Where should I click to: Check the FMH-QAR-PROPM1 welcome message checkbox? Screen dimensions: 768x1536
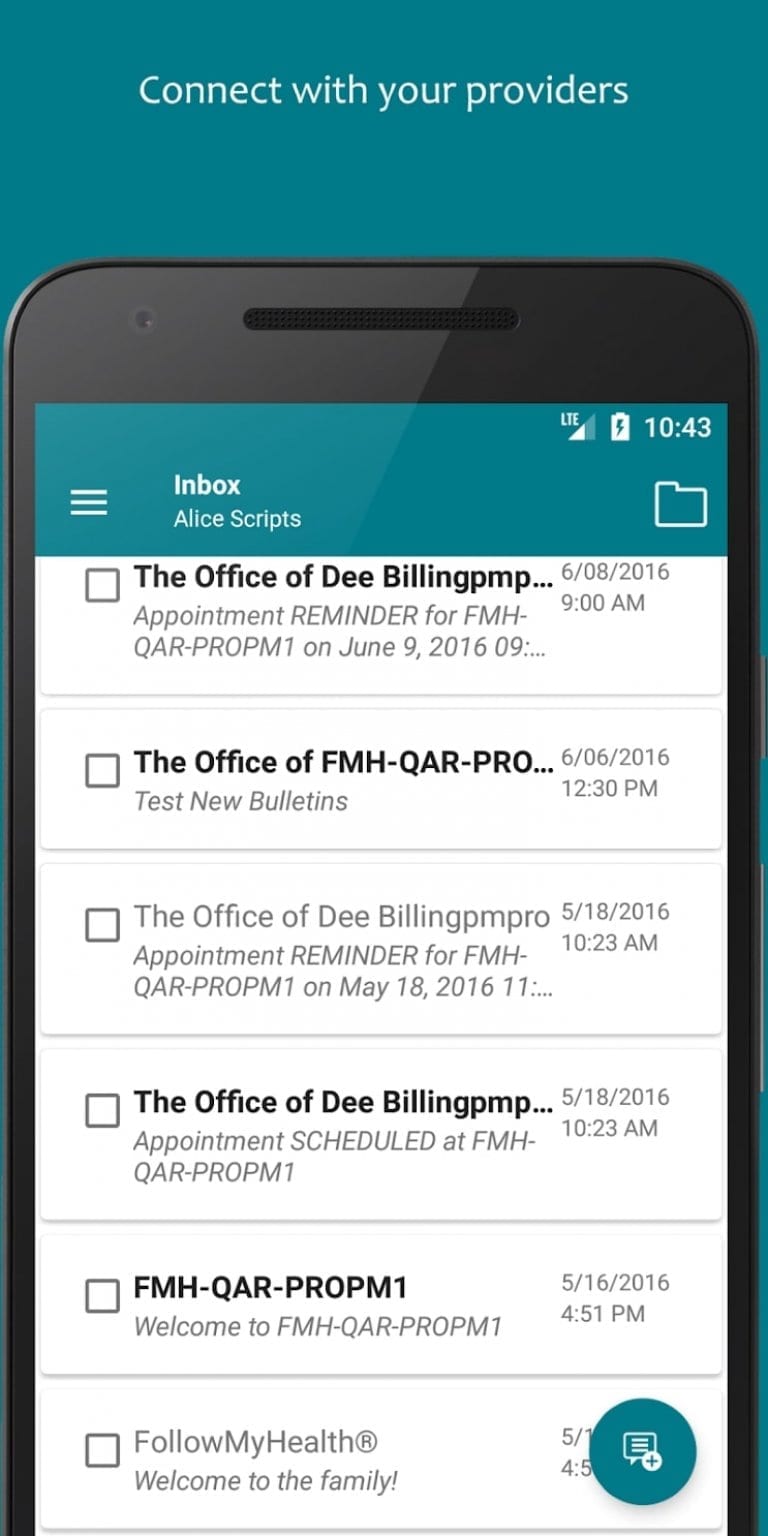101,1296
